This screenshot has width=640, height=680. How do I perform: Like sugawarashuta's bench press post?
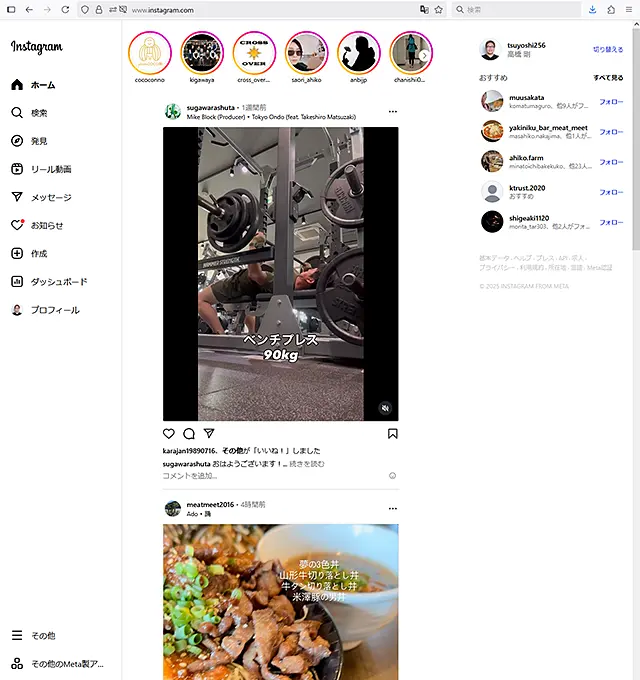(x=169, y=434)
